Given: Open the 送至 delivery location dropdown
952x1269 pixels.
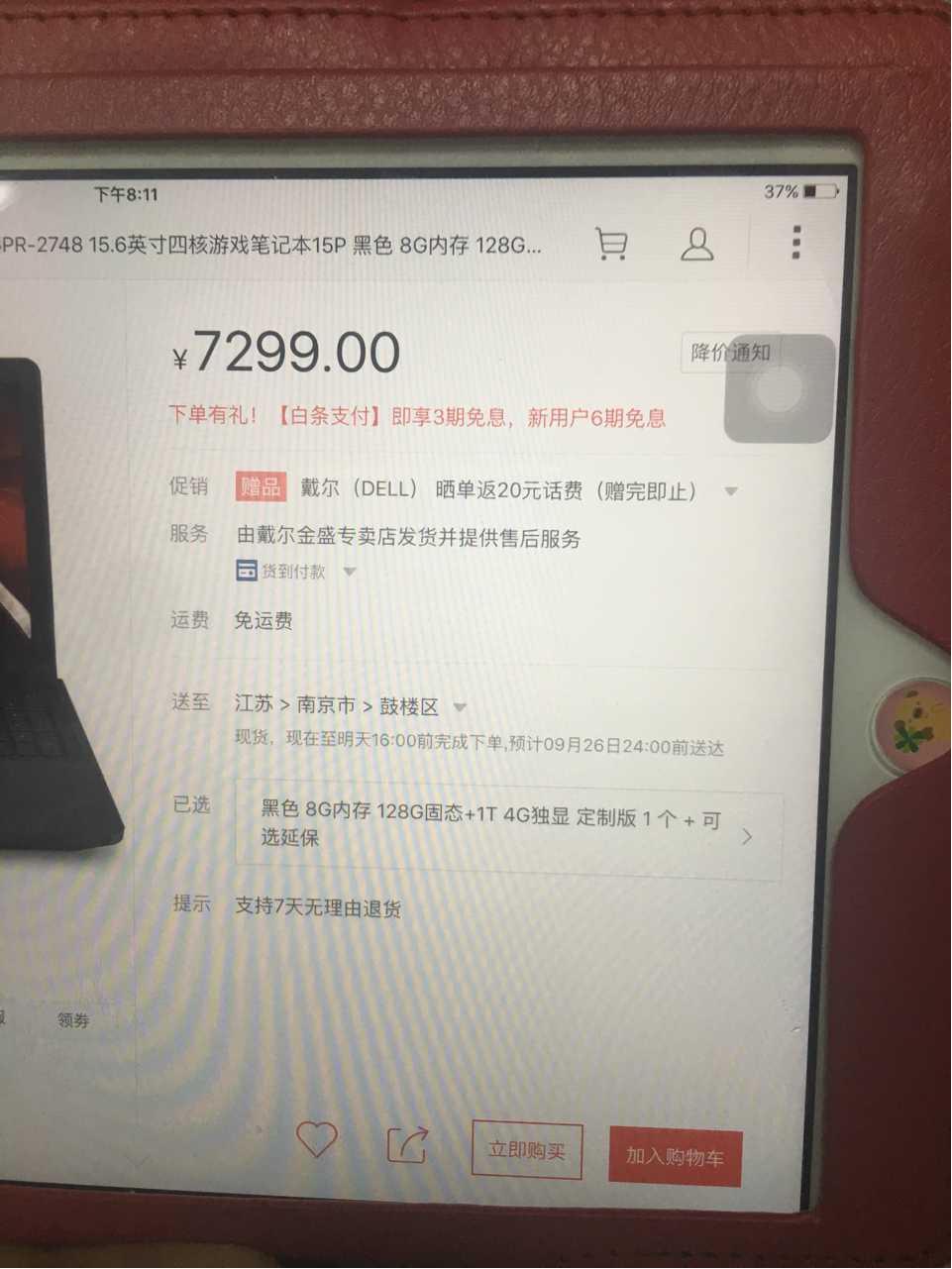Looking at the screenshot, I should point(459,706).
